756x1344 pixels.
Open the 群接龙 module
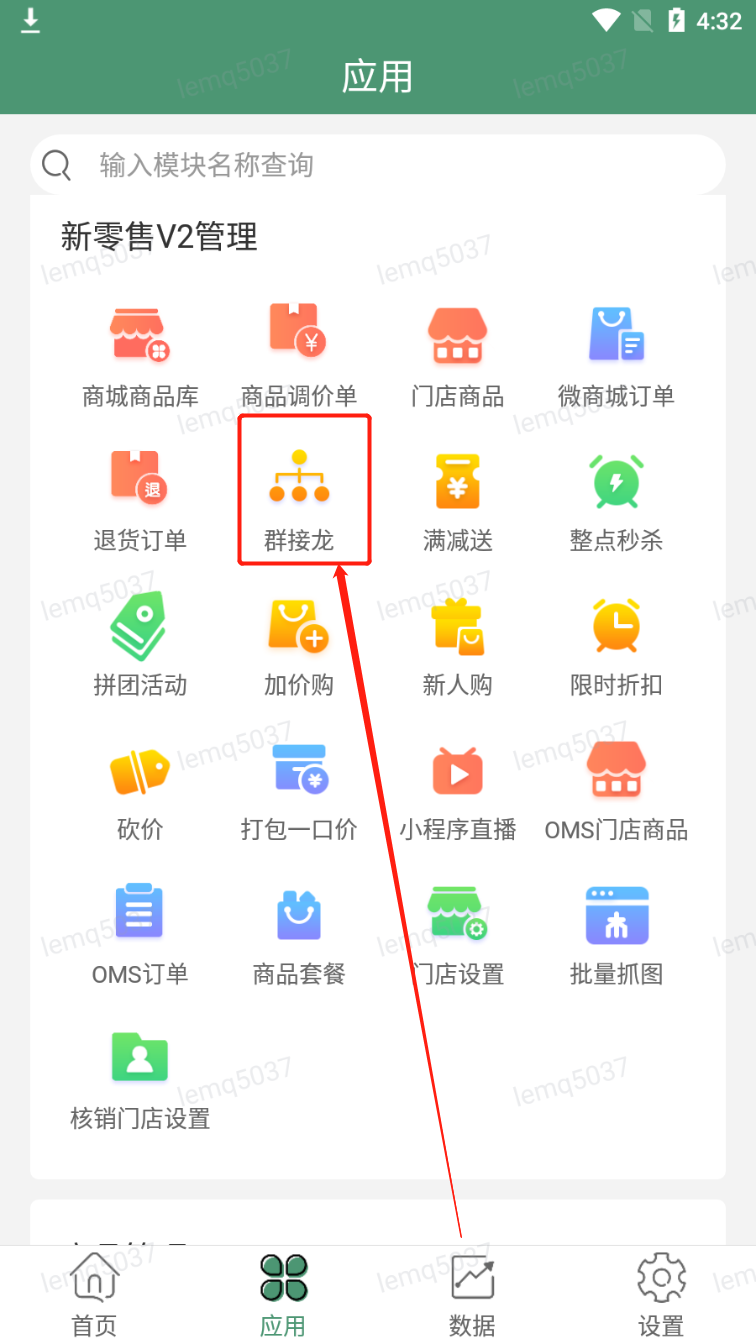[299, 499]
